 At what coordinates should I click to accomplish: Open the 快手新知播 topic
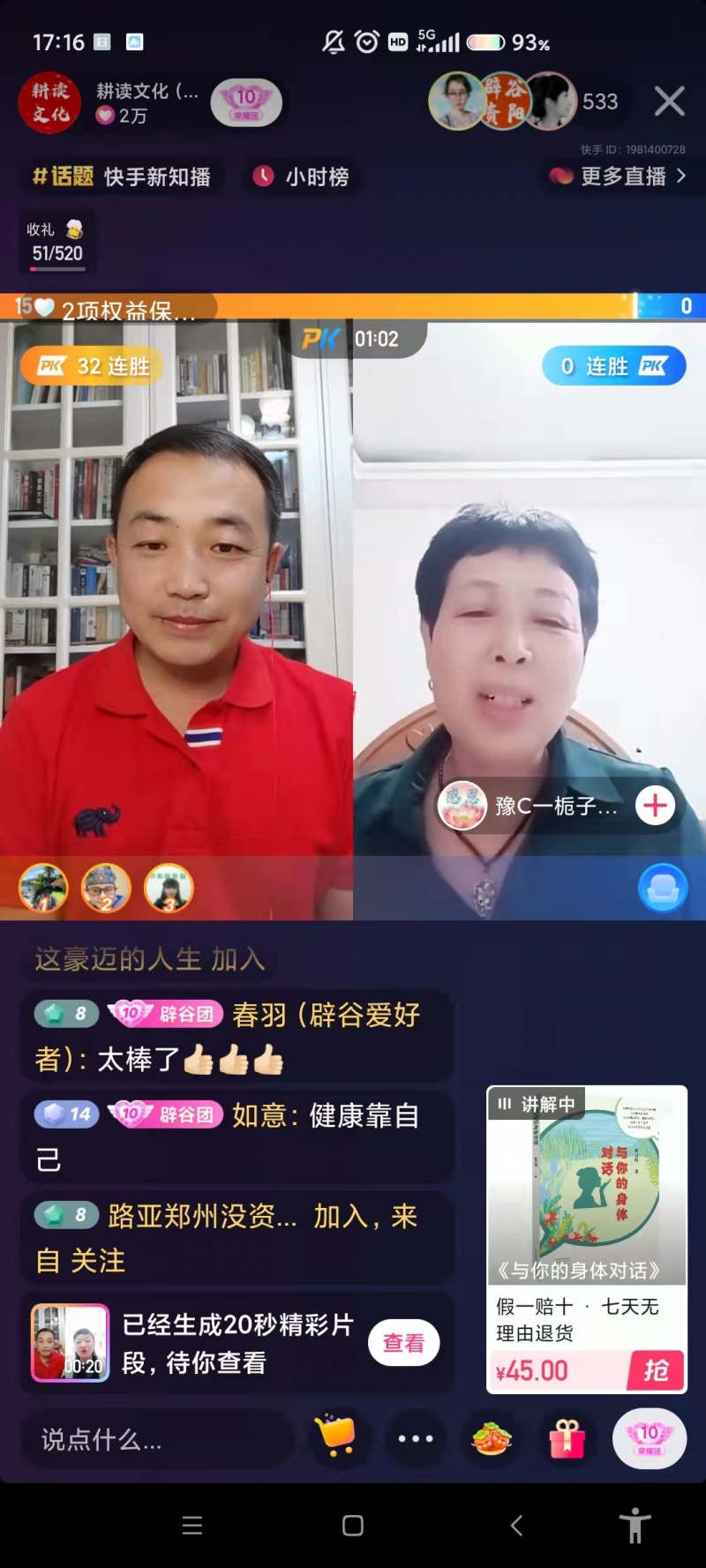click(122, 176)
